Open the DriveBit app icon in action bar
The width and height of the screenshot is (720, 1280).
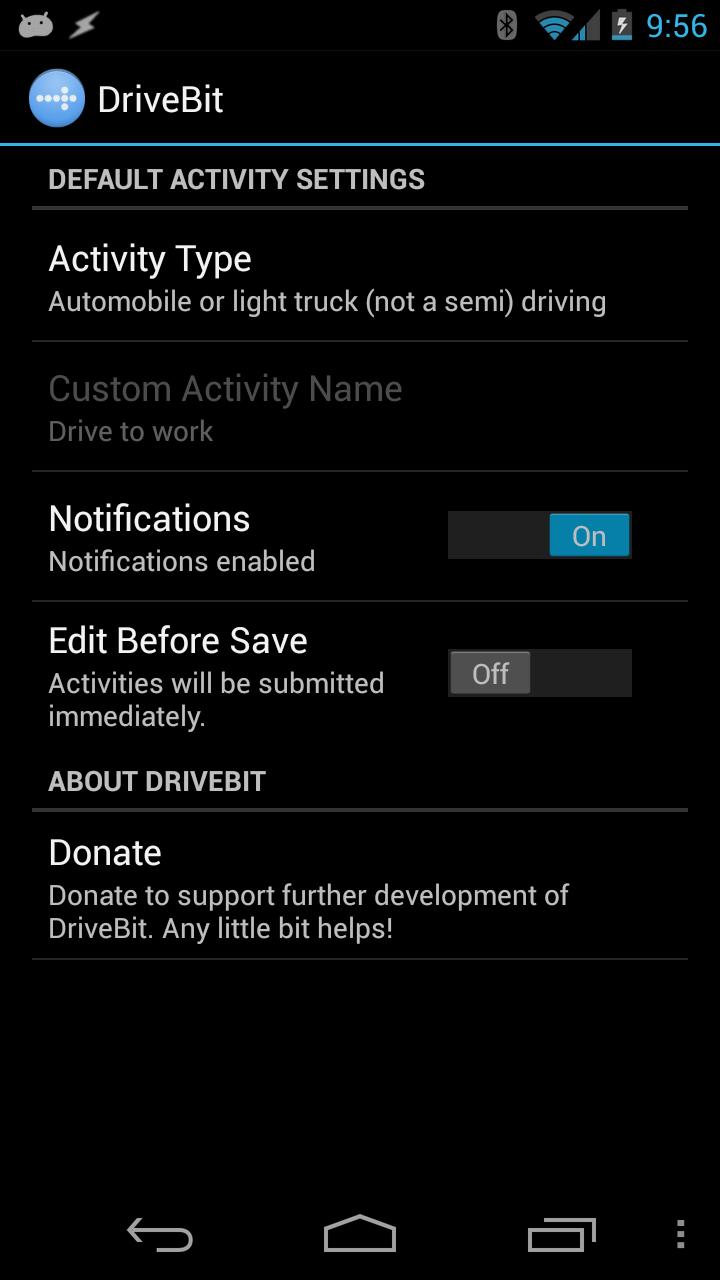[x=57, y=97]
